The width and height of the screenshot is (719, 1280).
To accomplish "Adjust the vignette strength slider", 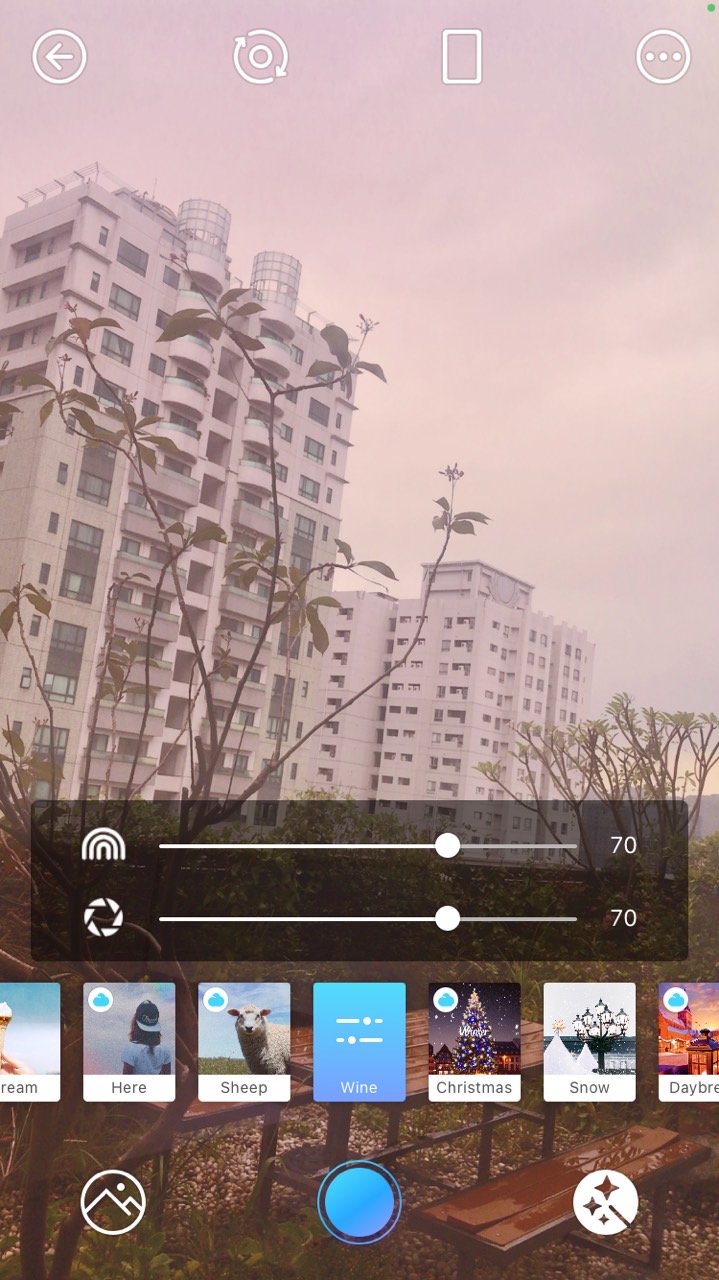I will pyautogui.click(x=447, y=846).
